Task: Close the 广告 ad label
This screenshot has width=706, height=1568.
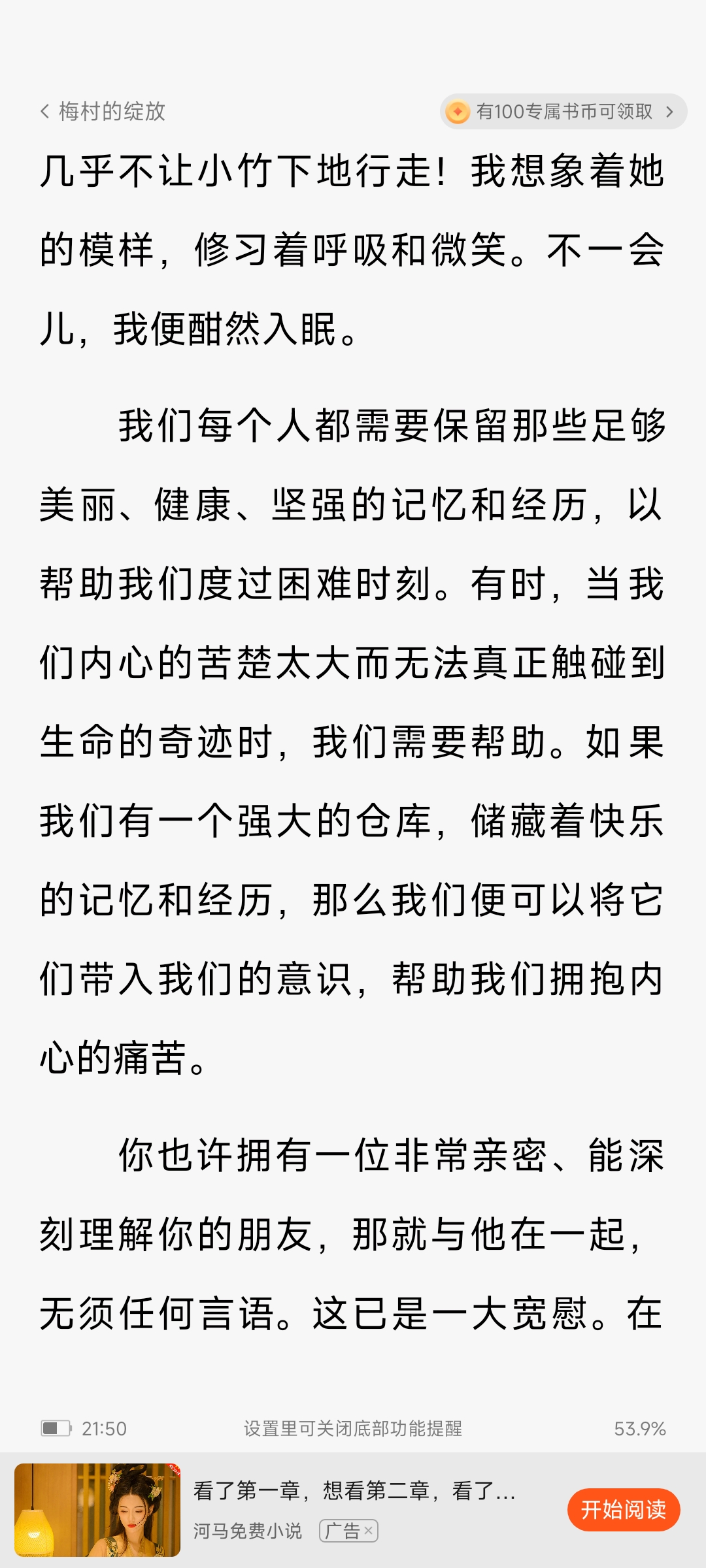Action: click(x=368, y=1530)
